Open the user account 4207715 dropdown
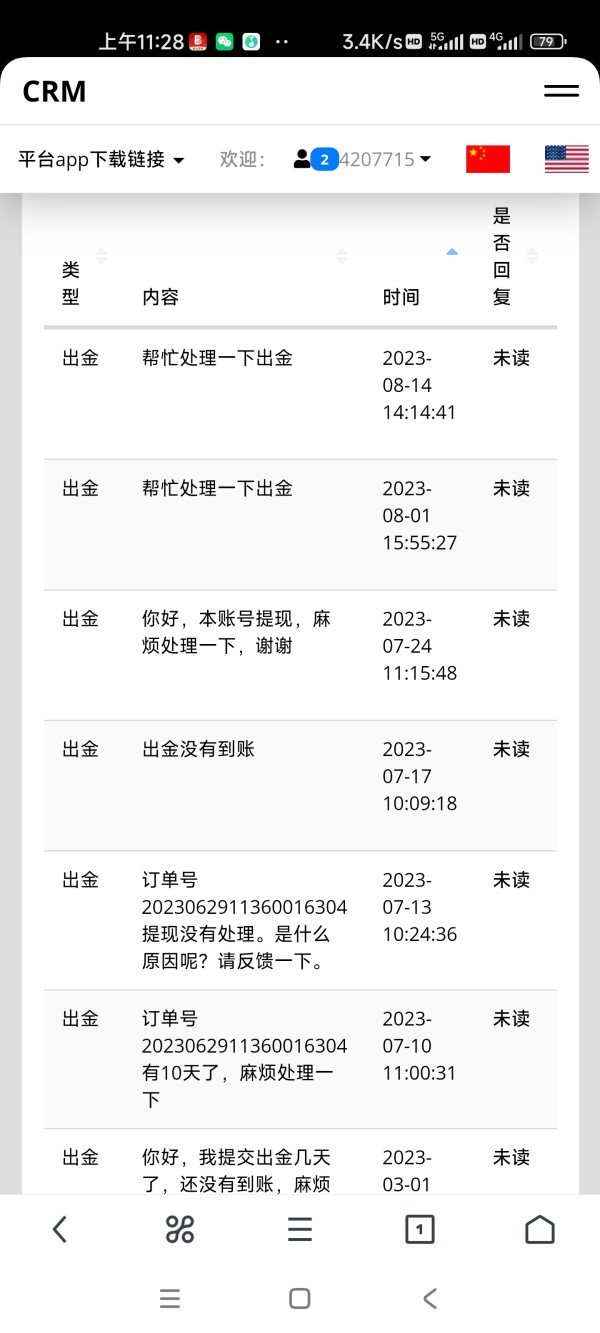Image resolution: width=600 pixels, height=1333 pixels. coord(363,159)
